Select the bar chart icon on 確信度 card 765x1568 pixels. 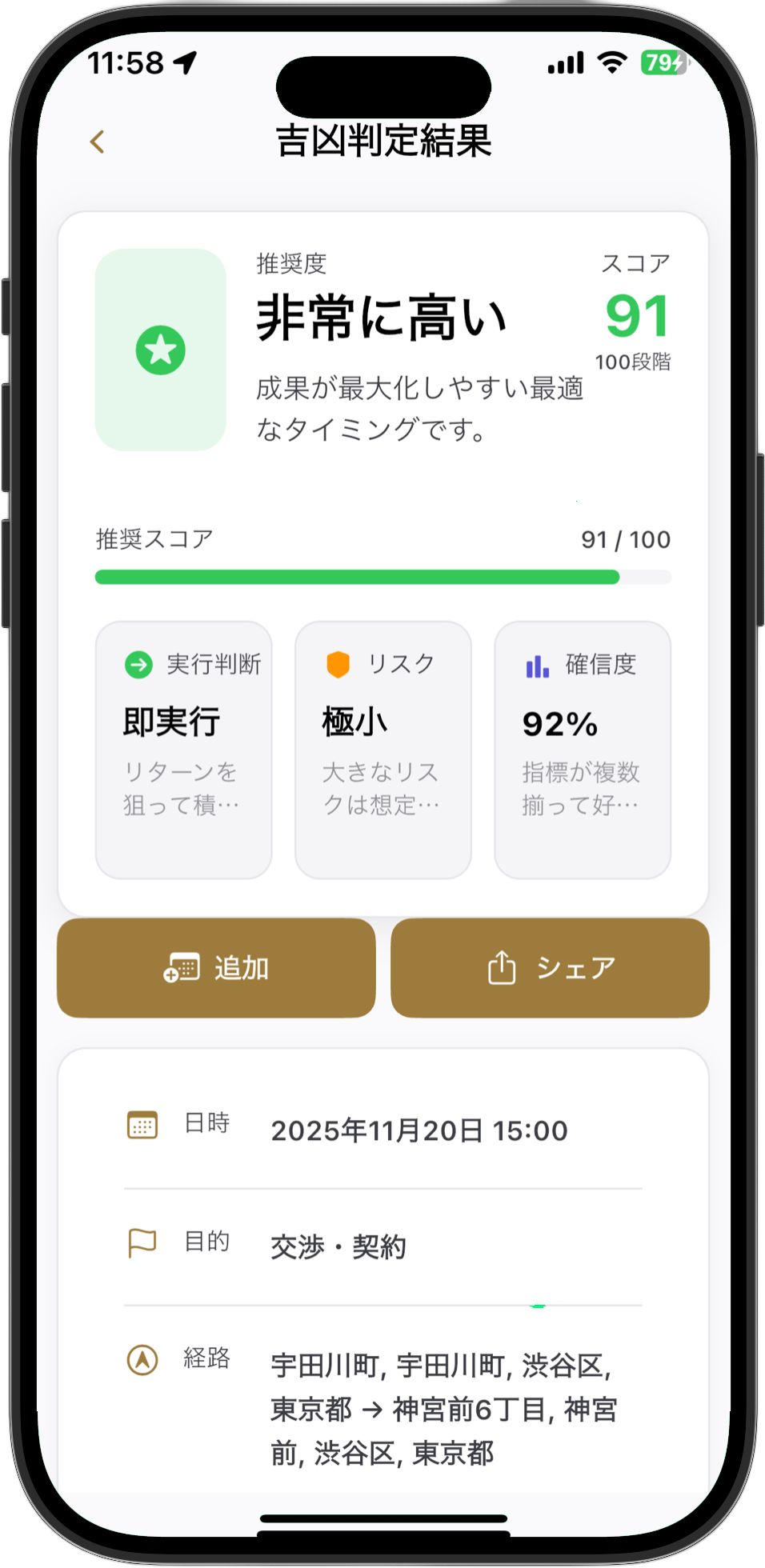tap(539, 663)
